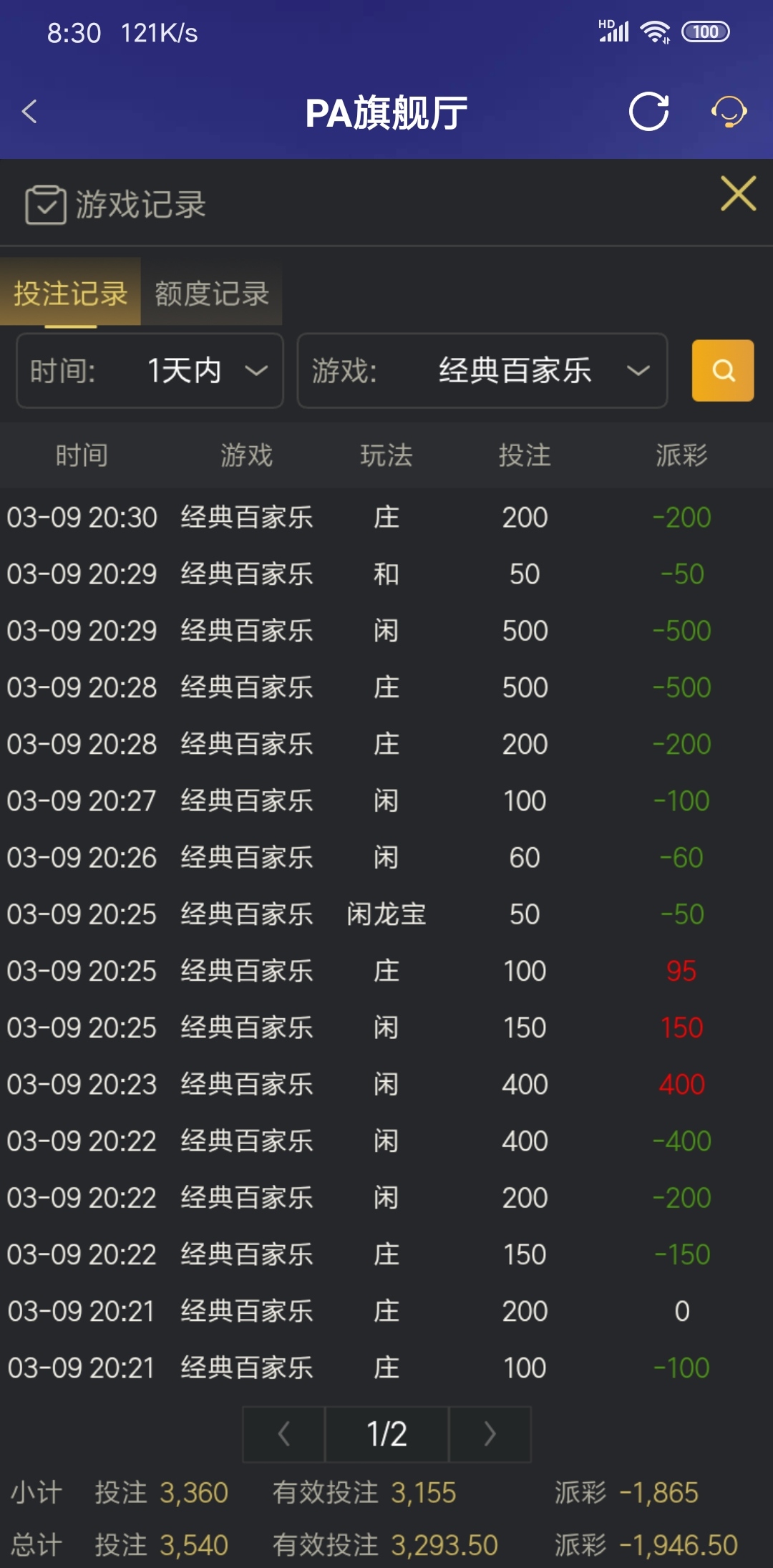Viewport: 773px width, 1568px height.
Task: Tap the orange search button
Action: [x=722, y=371]
